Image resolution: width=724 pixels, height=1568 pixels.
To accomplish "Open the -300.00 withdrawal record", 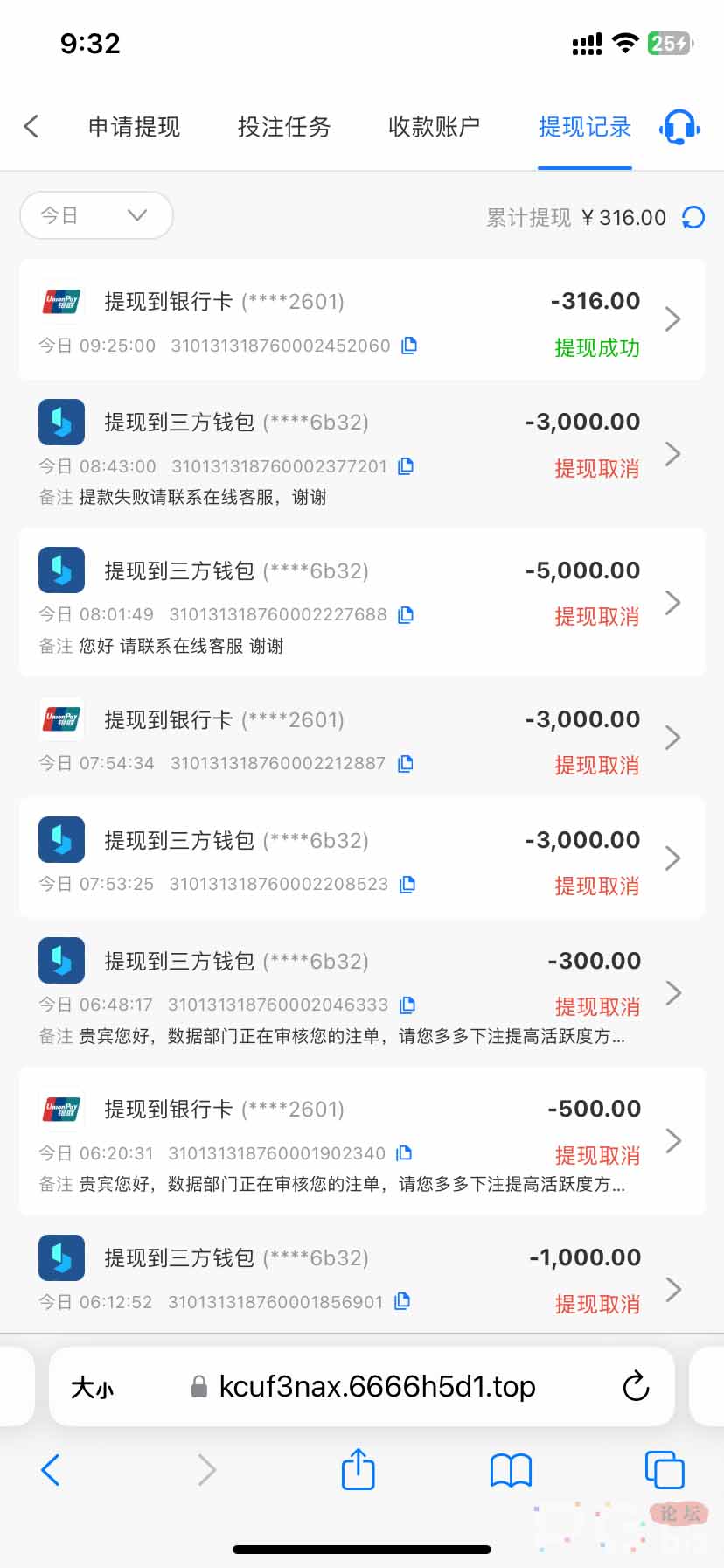I will pos(362,992).
